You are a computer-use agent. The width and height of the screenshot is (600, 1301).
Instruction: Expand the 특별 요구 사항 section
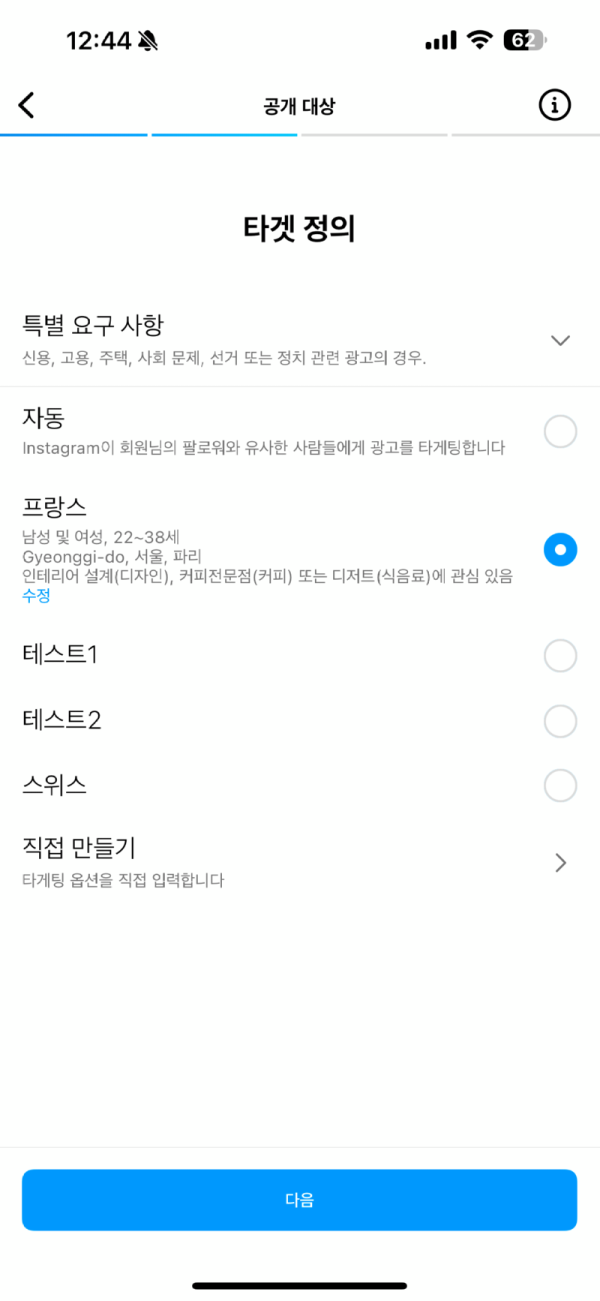(x=560, y=340)
